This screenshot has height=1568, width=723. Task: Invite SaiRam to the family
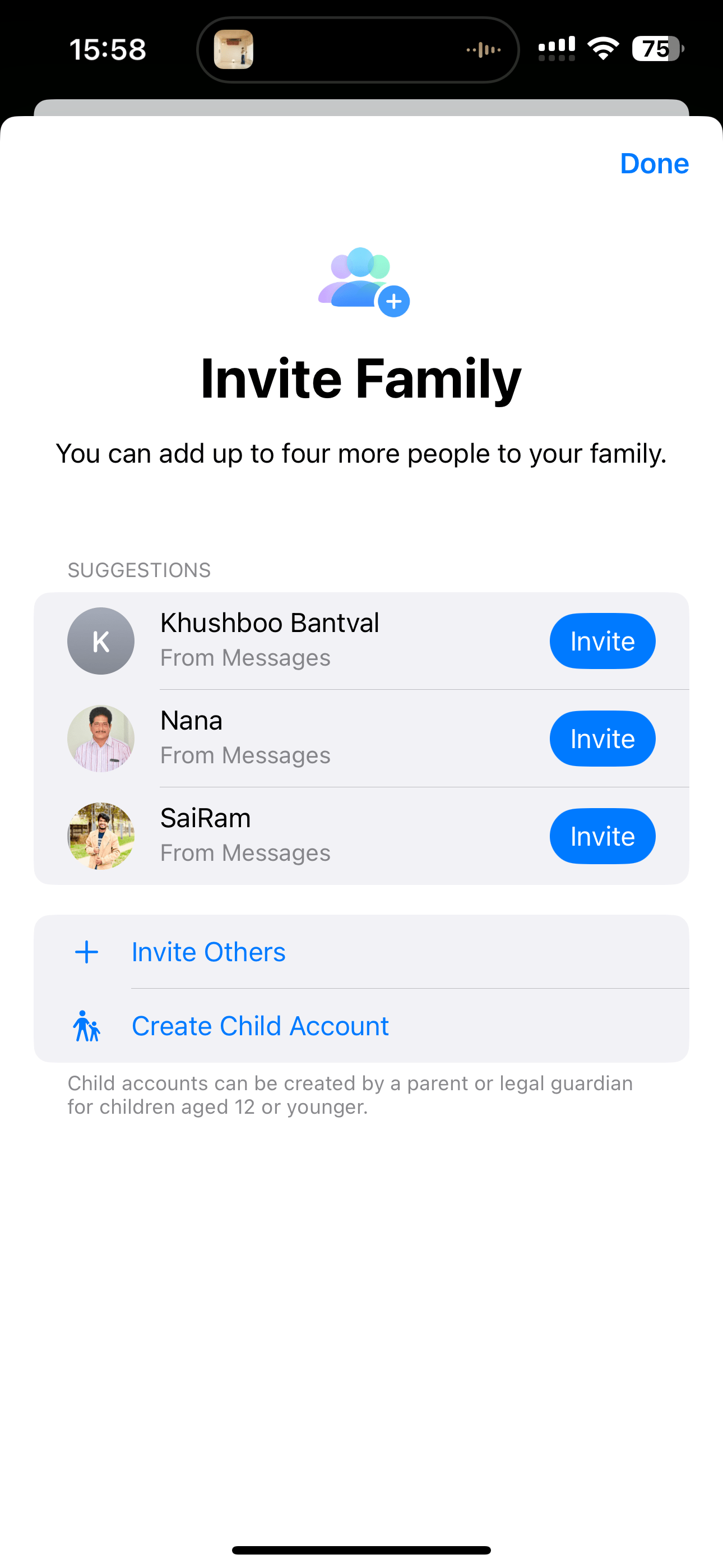click(602, 836)
